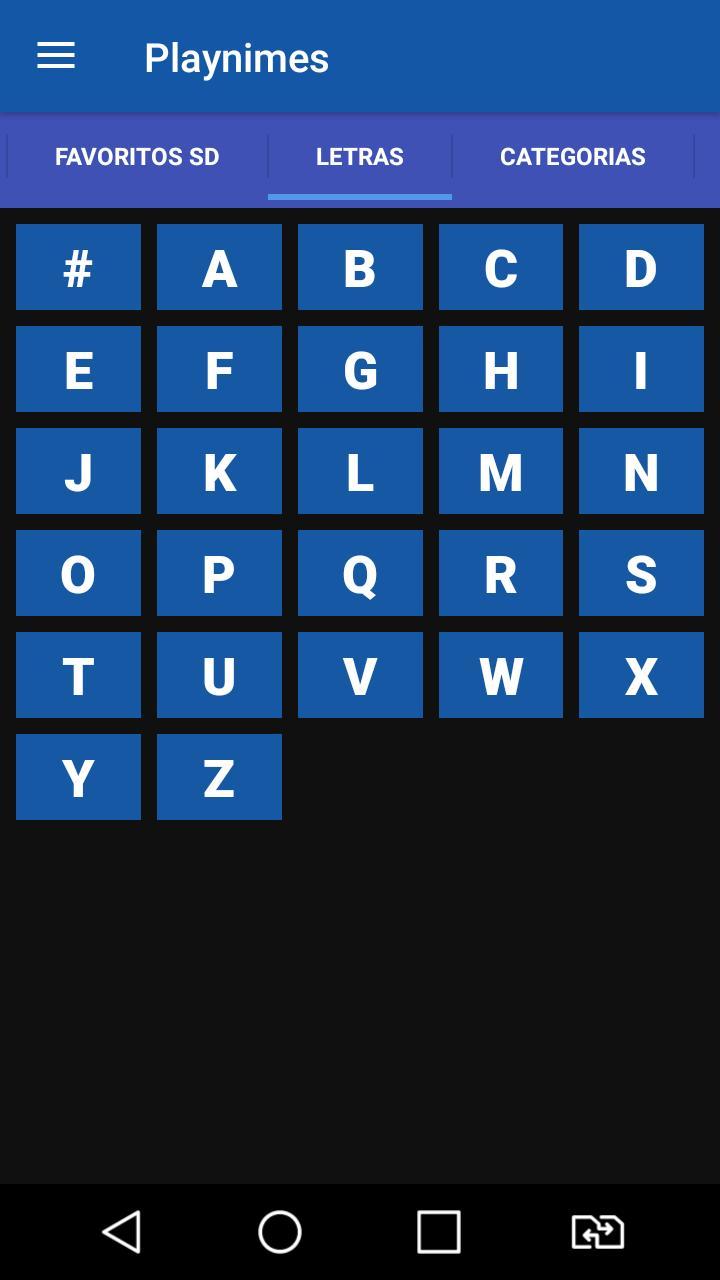Open letter W listing
This screenshot has height=1280, width=720.
(x=500, y=675)
